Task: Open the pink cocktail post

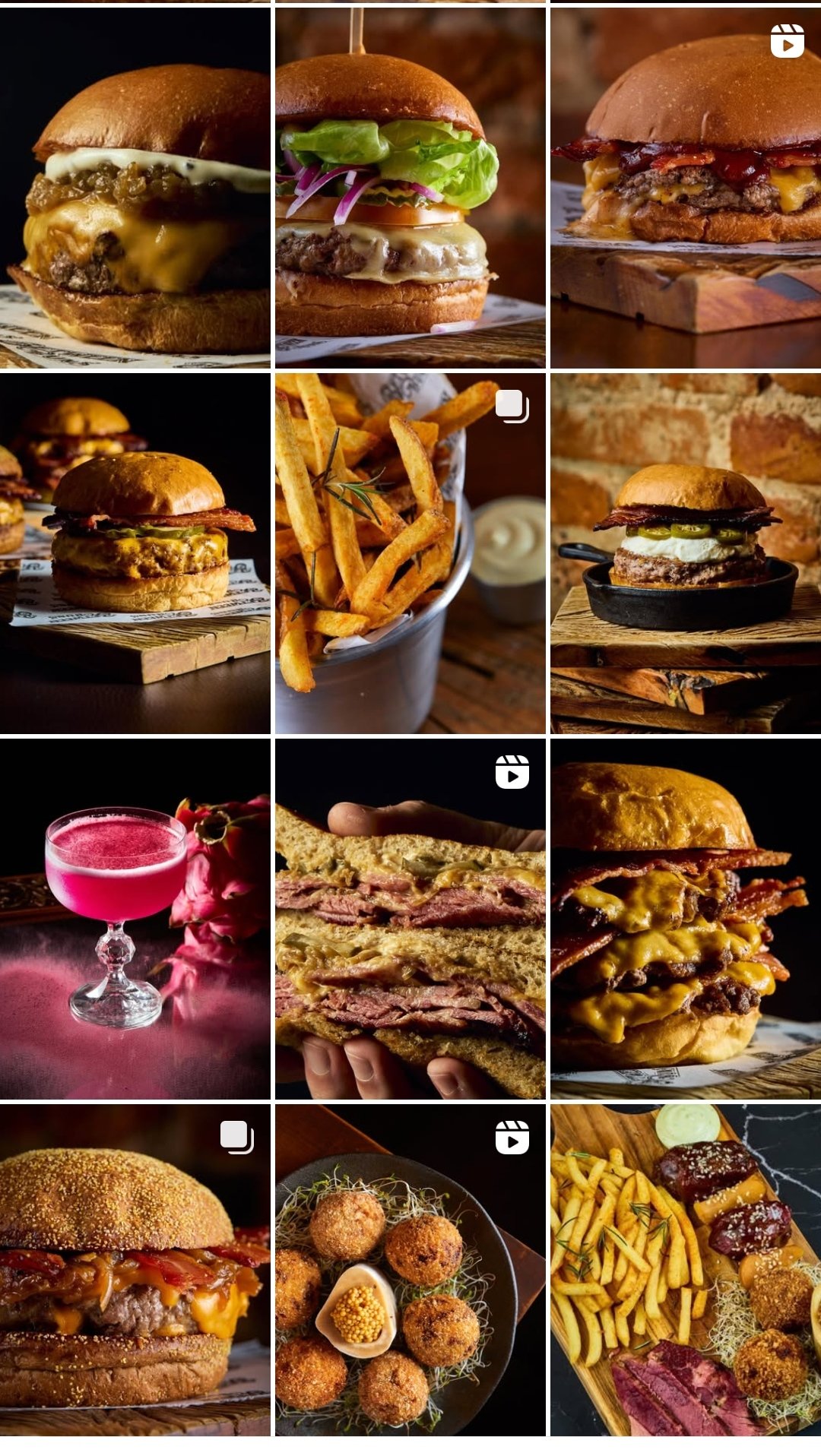Action: [x=135, y=919]
